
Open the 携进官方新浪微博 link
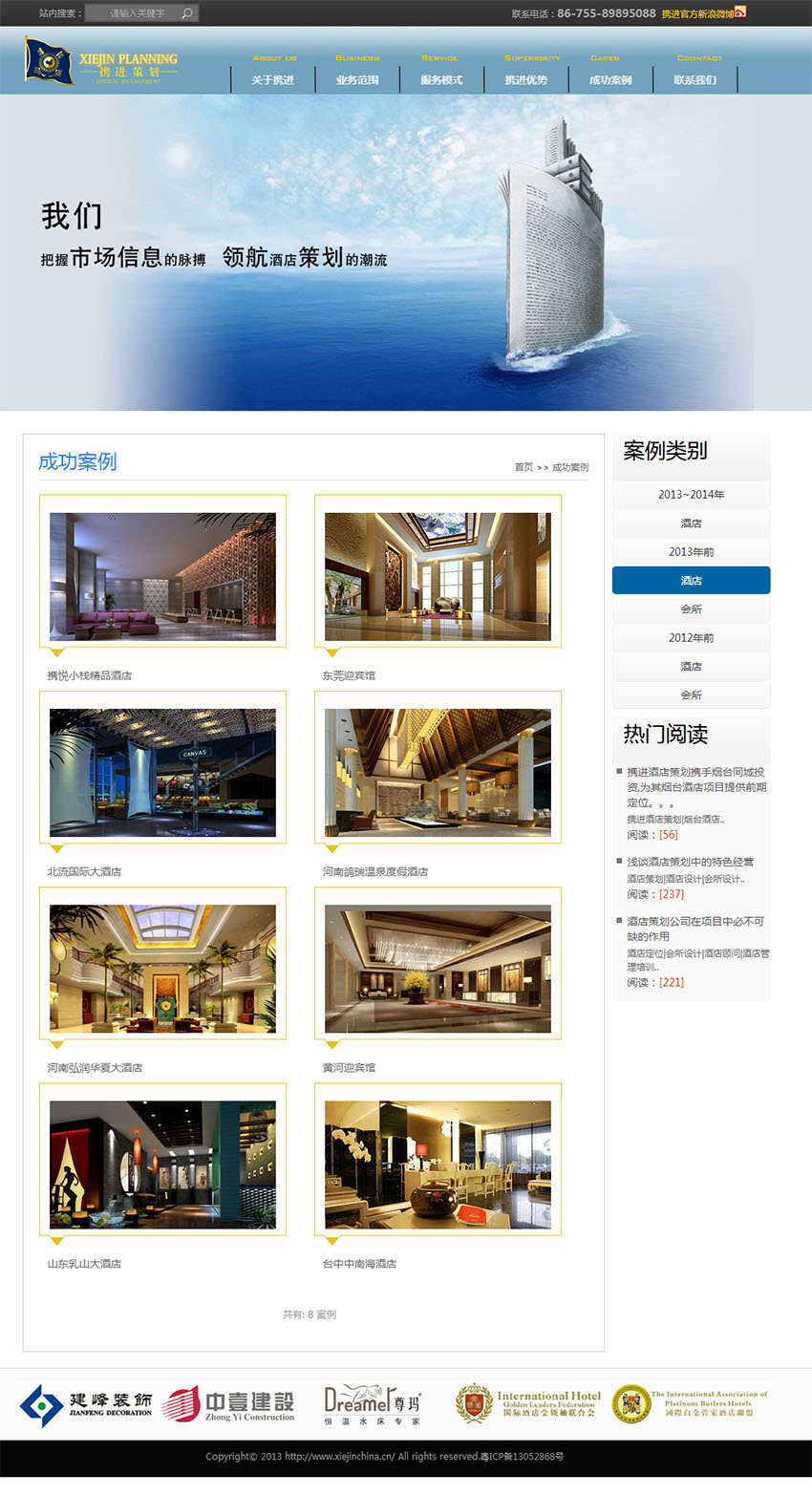click(698, 13)
